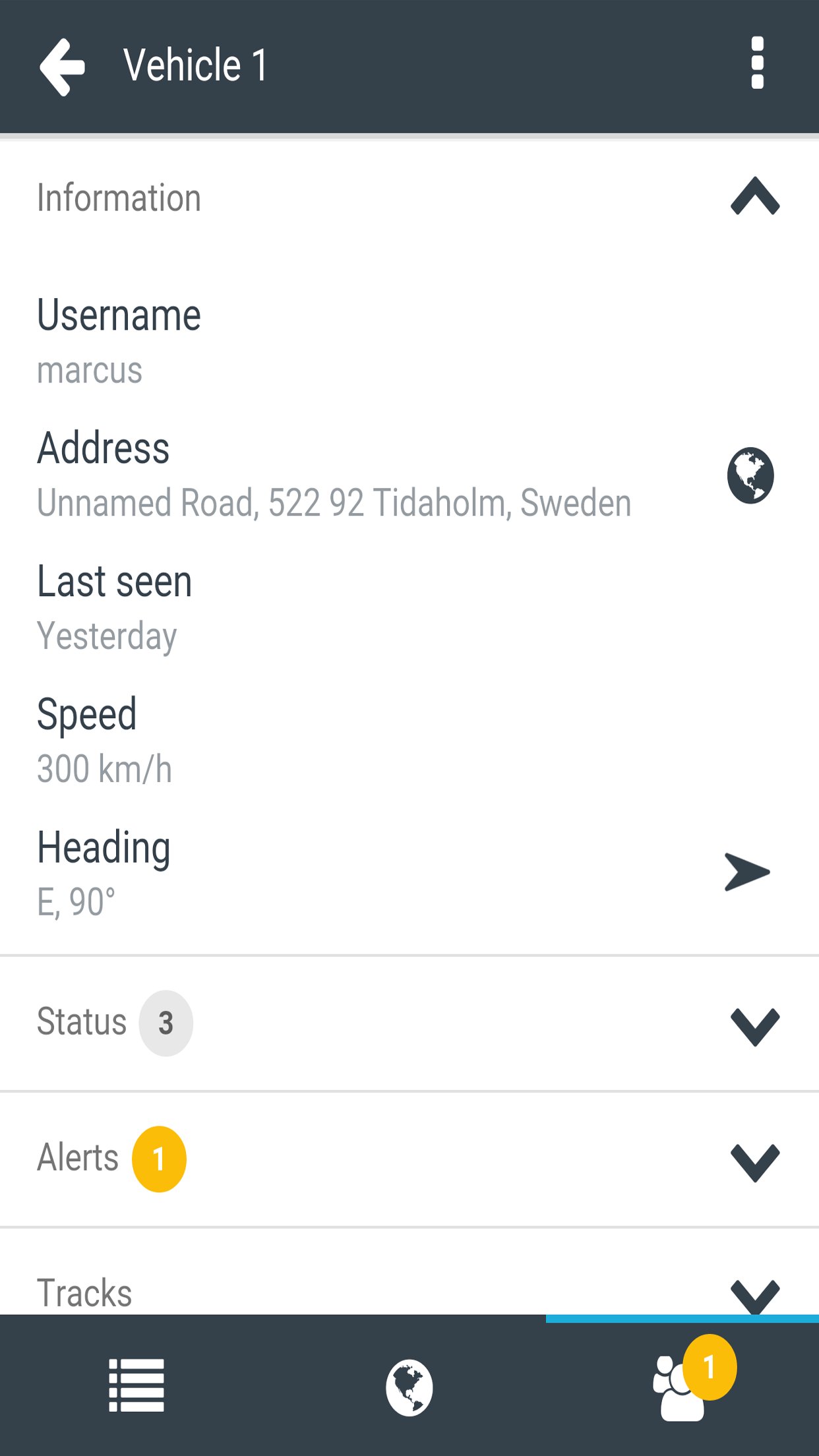
Task: Go back with the arrow icon
Action: pos(63,67)
